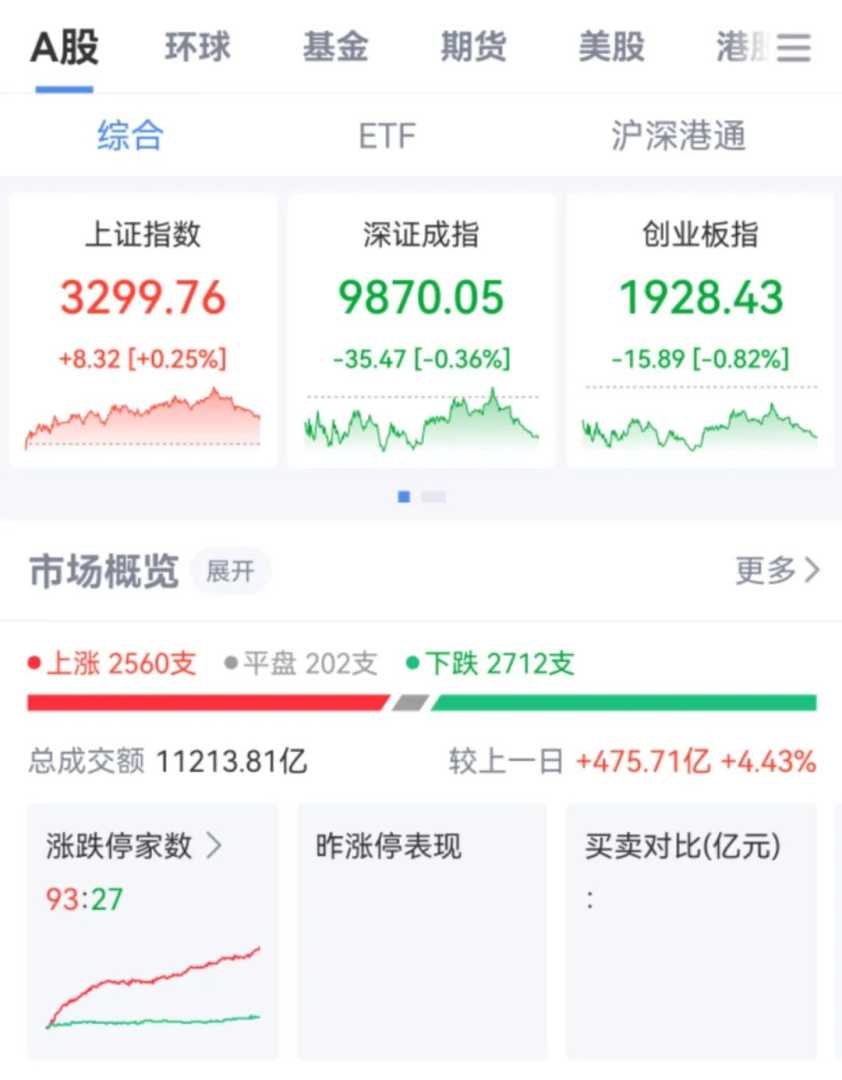This screenshot has height=1080, width=842.
Task: Expand the 市场概览 section with 展开
Action: coord(230,572)
